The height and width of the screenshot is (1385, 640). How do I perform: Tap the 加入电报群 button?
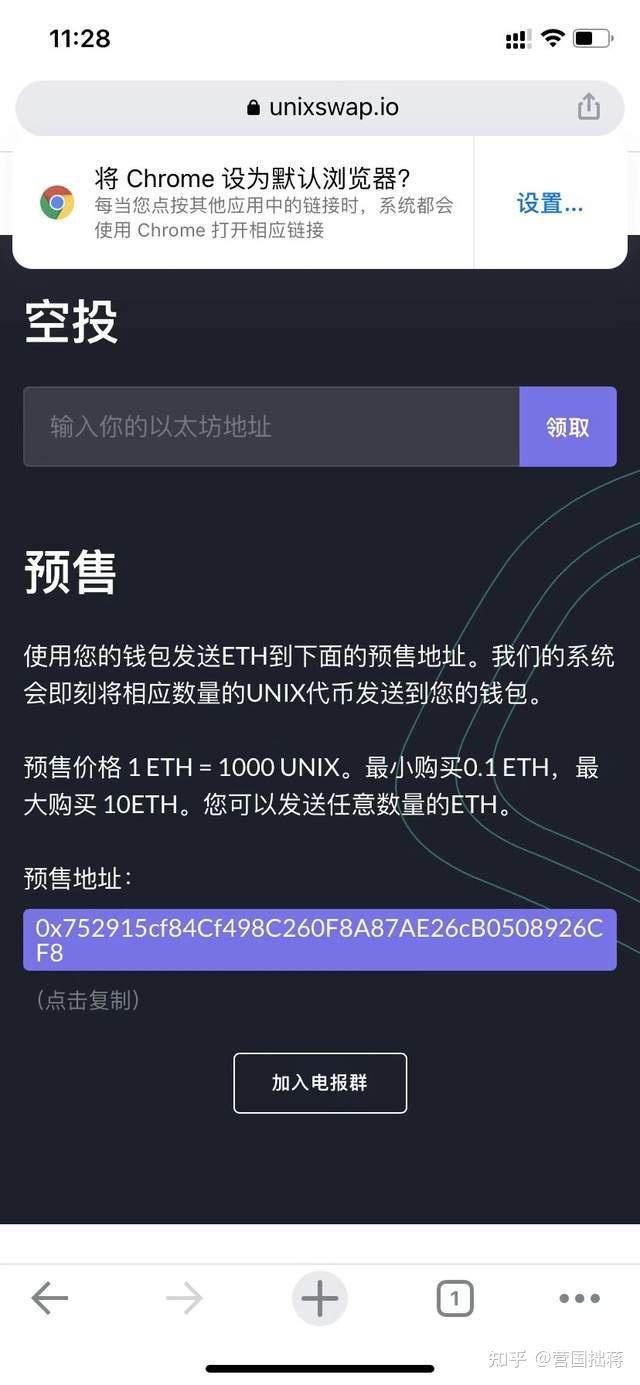(320, 1083)
